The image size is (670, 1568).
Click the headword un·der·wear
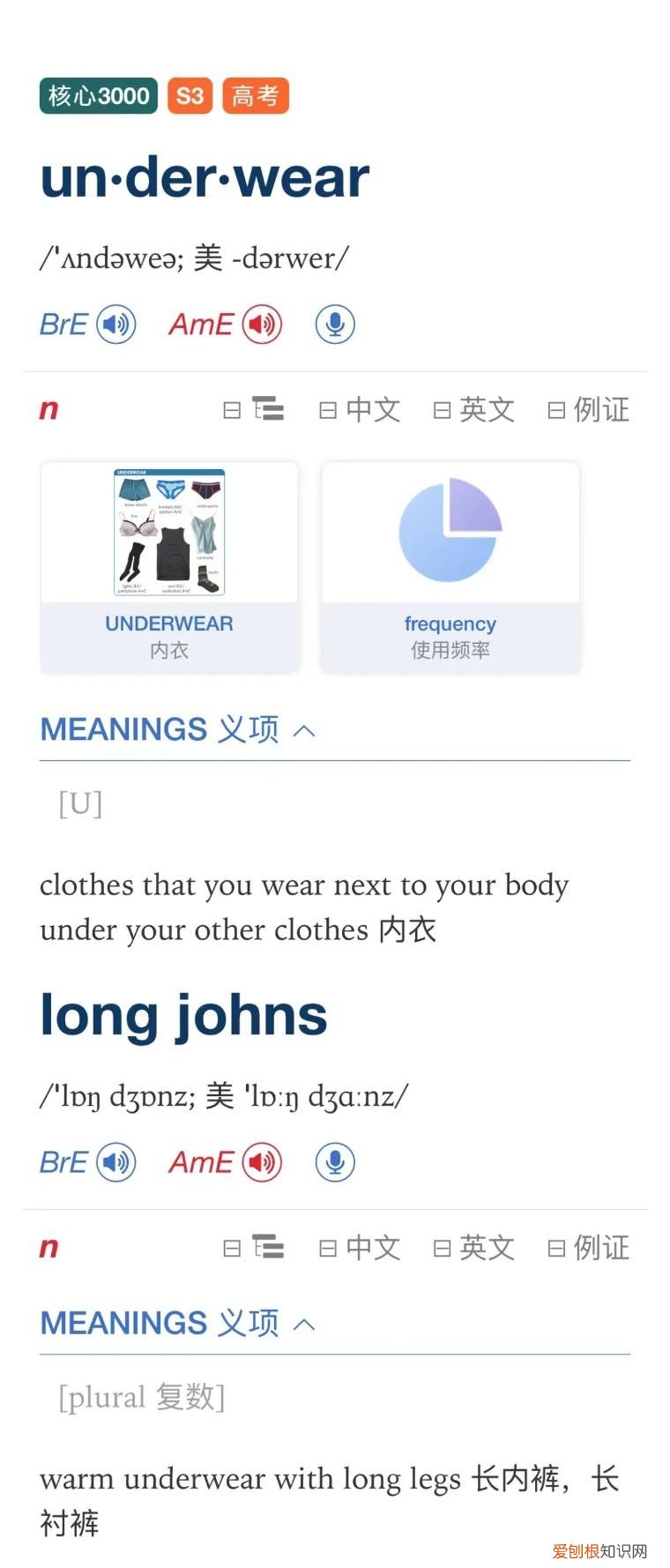[204, 175]
